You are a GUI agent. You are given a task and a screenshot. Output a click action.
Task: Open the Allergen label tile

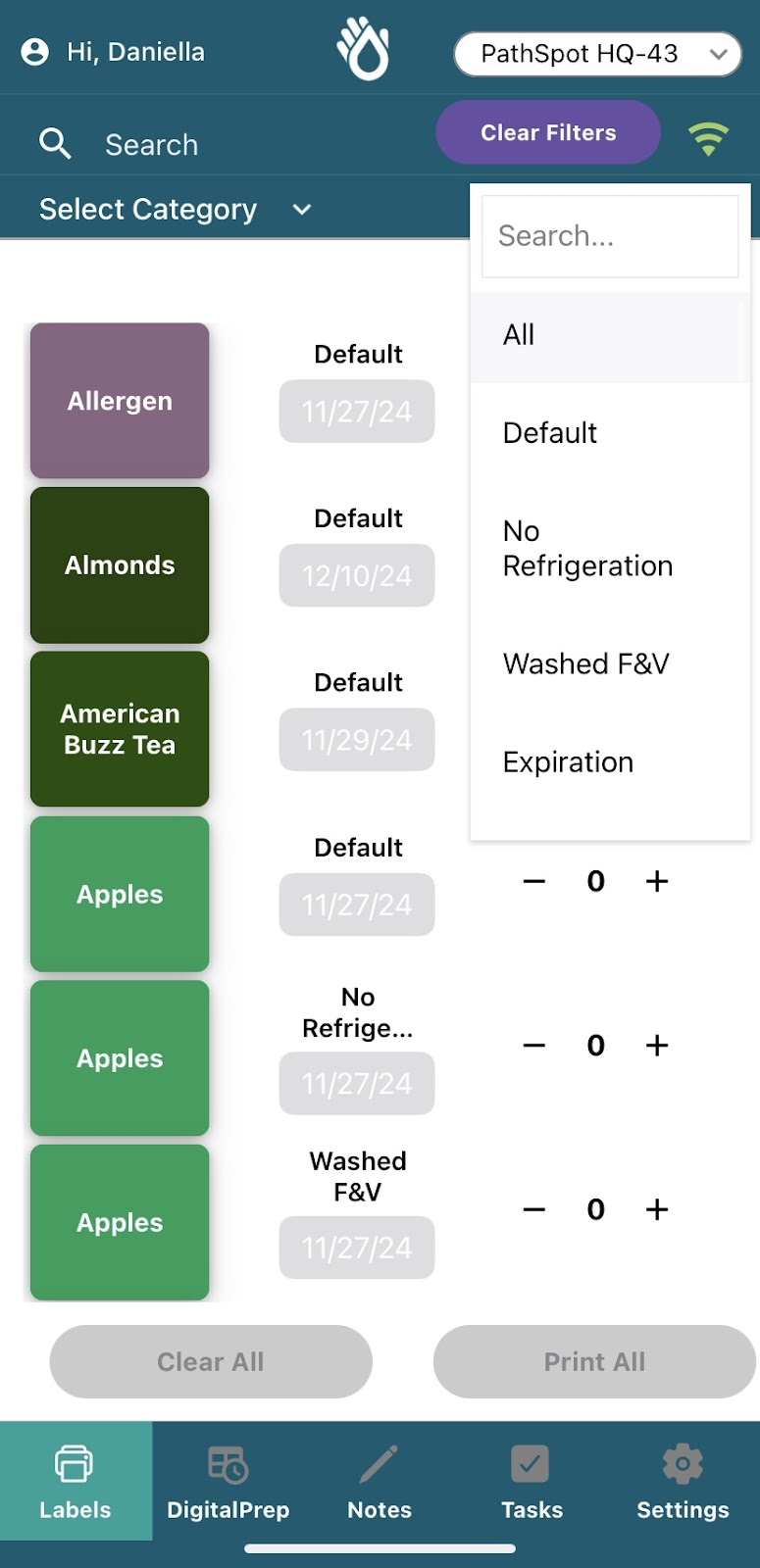120,401
